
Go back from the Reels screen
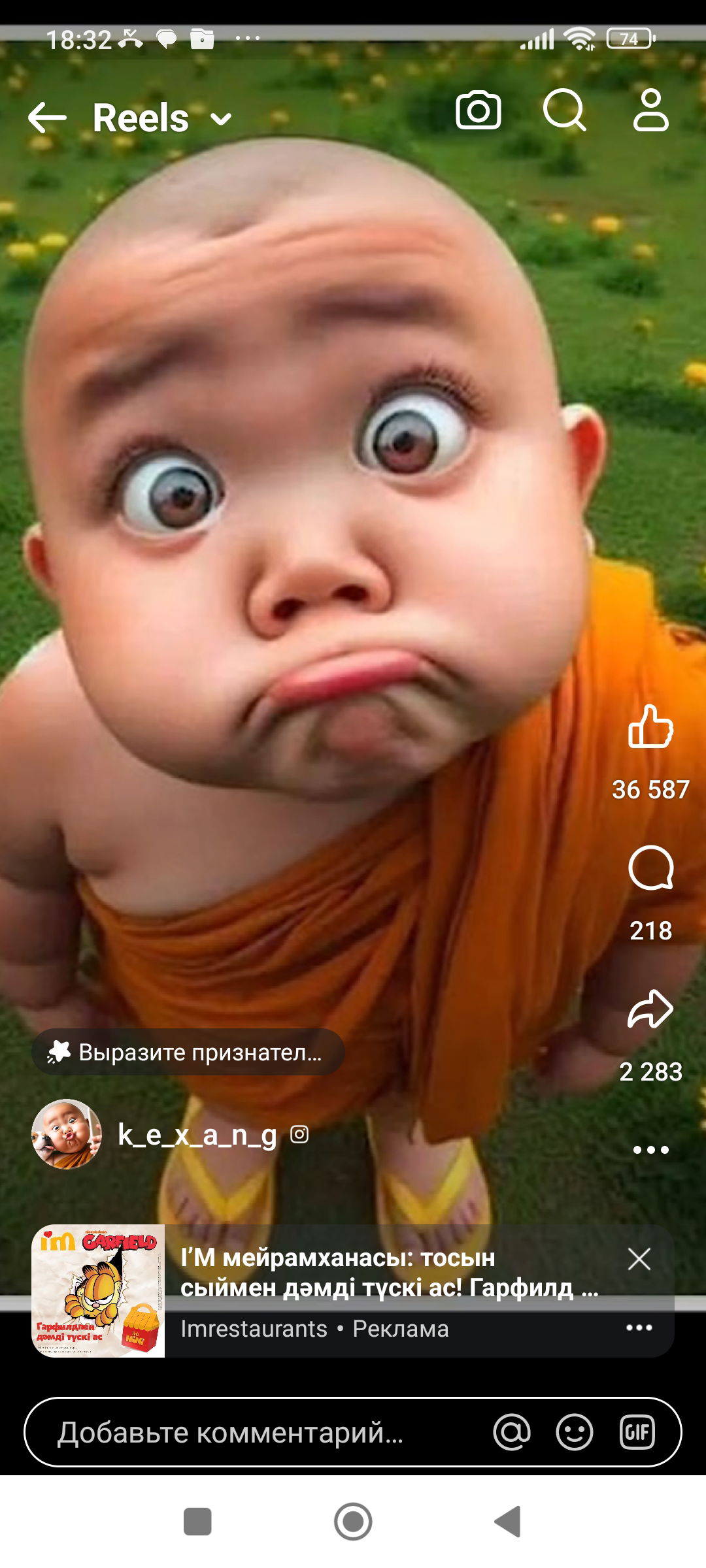point(48,118)
